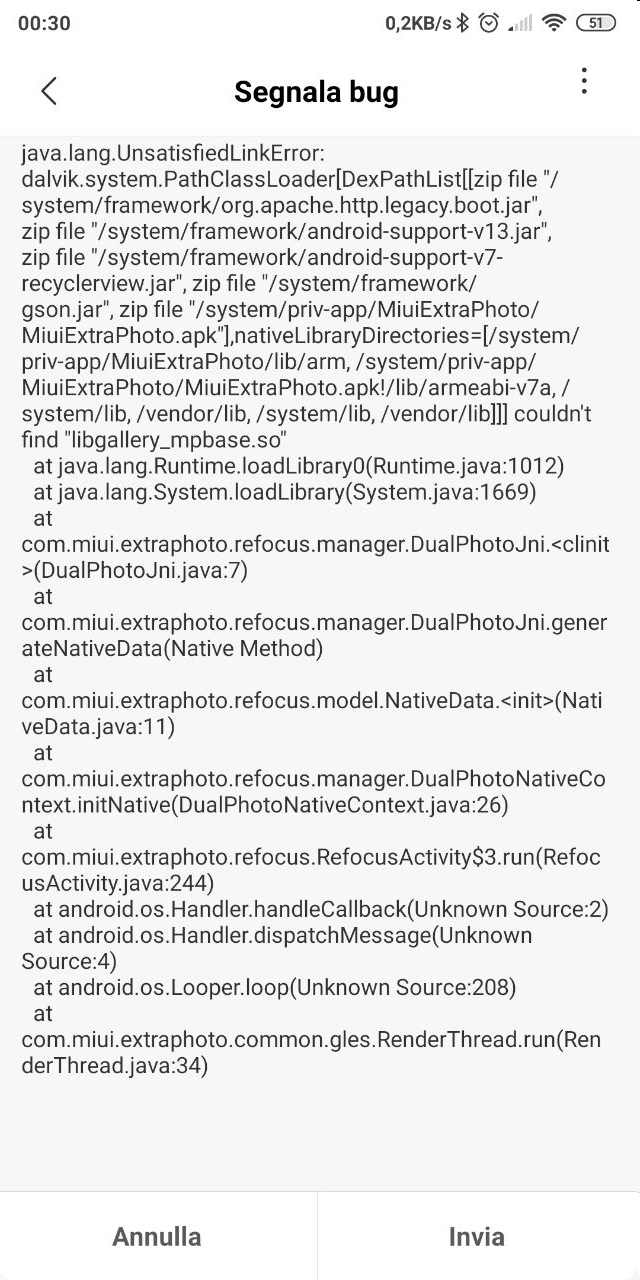The height and width of the screenshot is (1280, 640).
Task: Open the three-dot overflow menu
Action: pyautogui.click(x=583, y=82)
